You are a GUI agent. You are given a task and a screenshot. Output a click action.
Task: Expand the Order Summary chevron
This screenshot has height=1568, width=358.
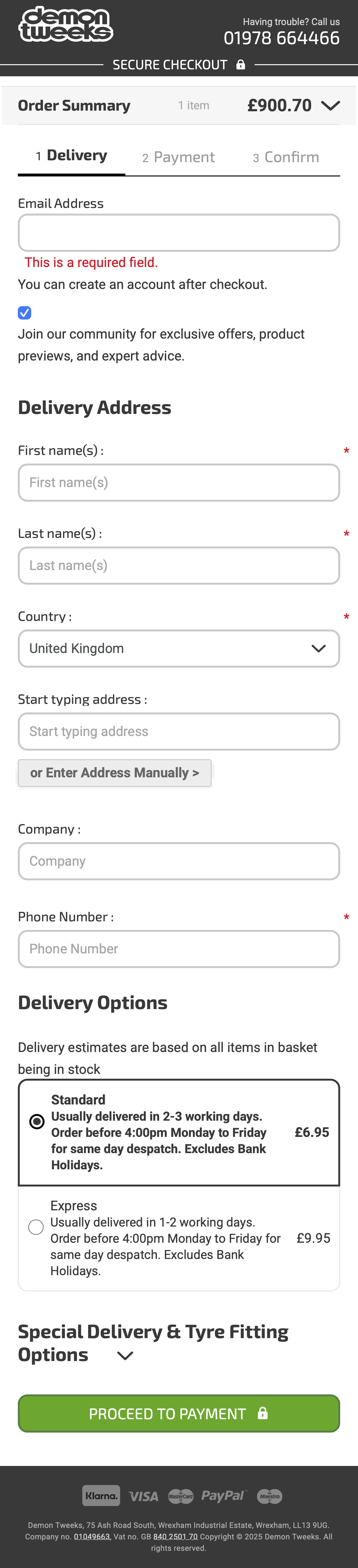coord(330,106)
